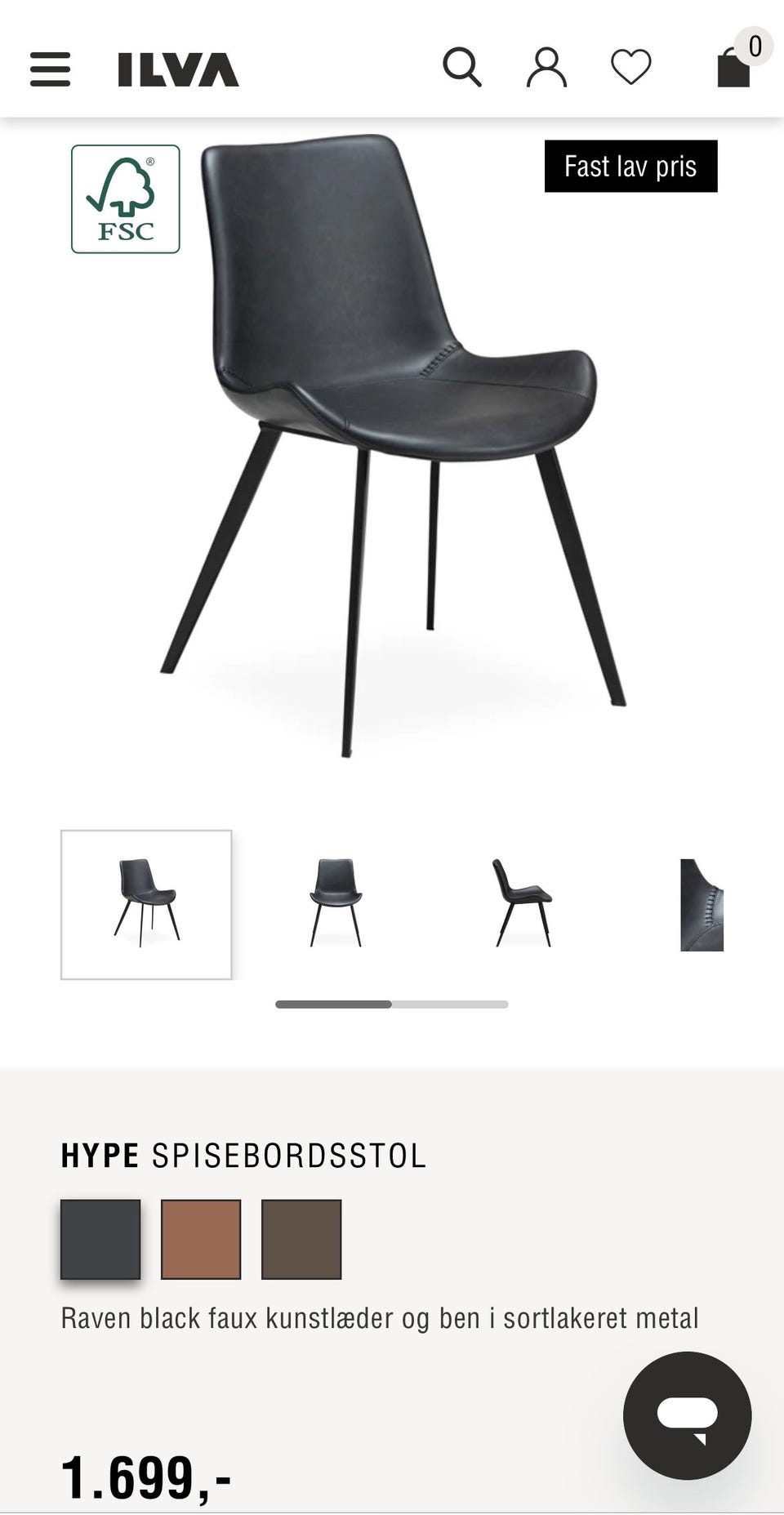Show the stitching close-up thumbnail
Image resolution: width=784 pixels, height=1515 pixels.
[702, 905]
